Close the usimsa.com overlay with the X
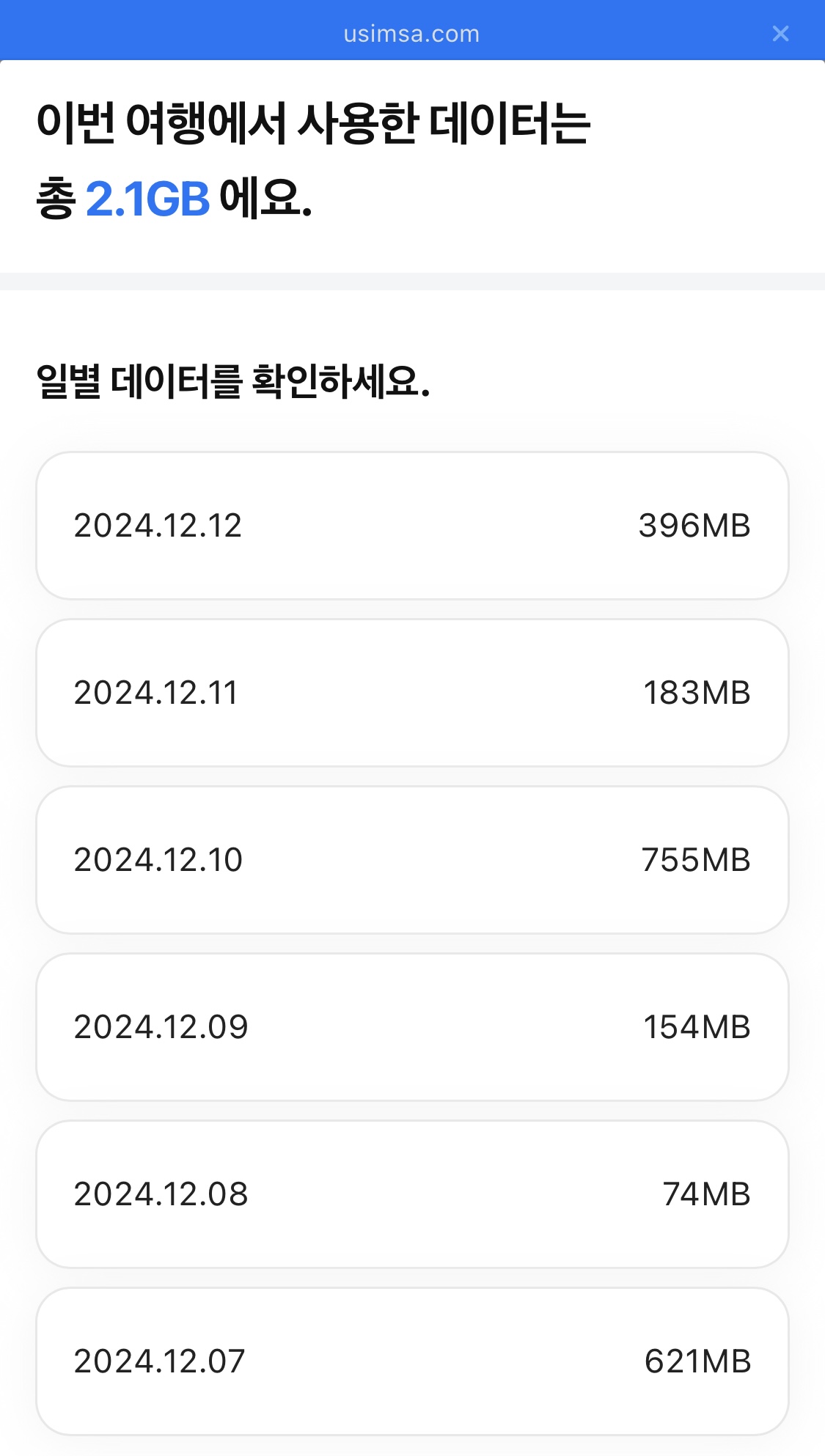This screenshot has height=1456, width=825. [x=780, y=33]
